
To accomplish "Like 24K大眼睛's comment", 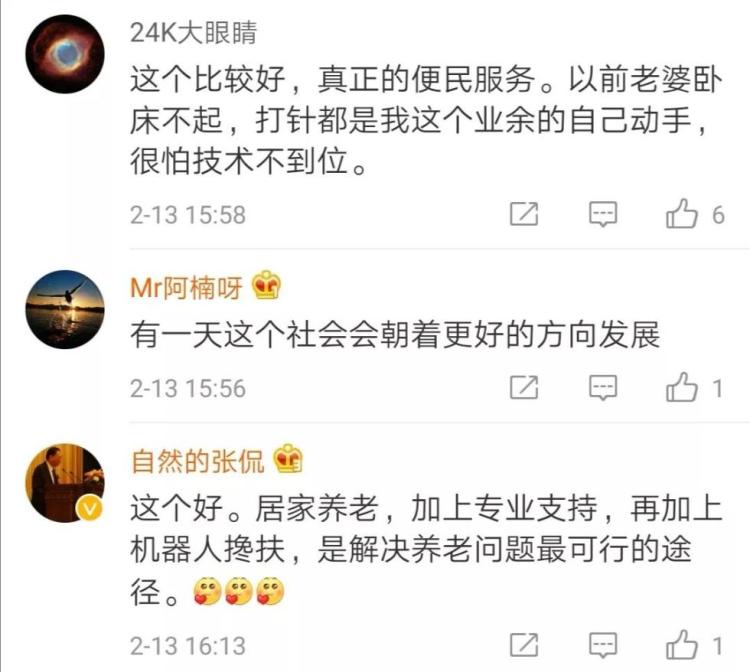I will pos(683,214).
